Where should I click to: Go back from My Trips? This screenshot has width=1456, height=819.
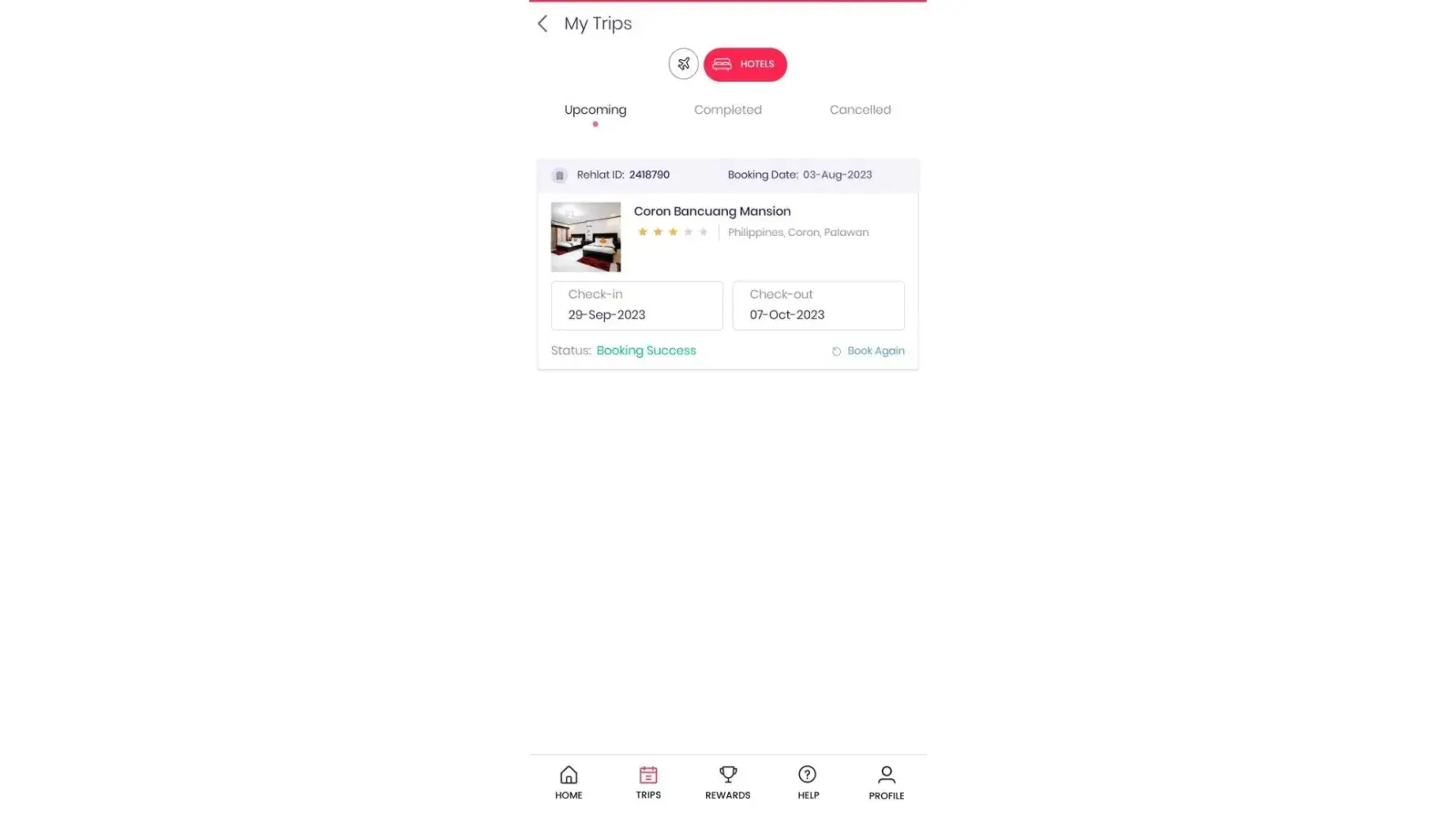(542, 24)
